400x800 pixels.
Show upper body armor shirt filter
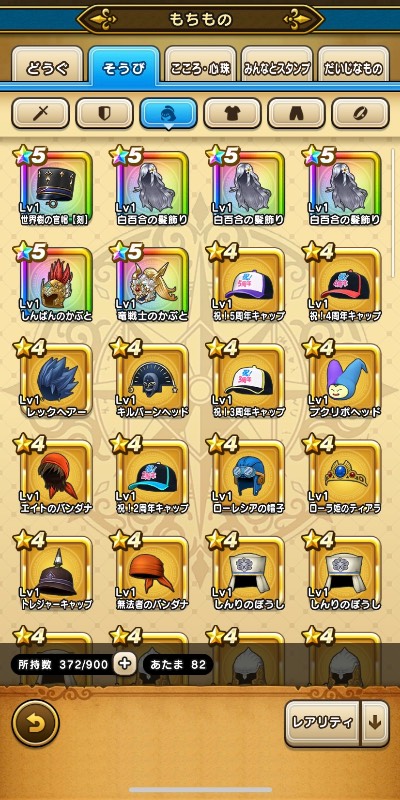(x=232, y=113)
